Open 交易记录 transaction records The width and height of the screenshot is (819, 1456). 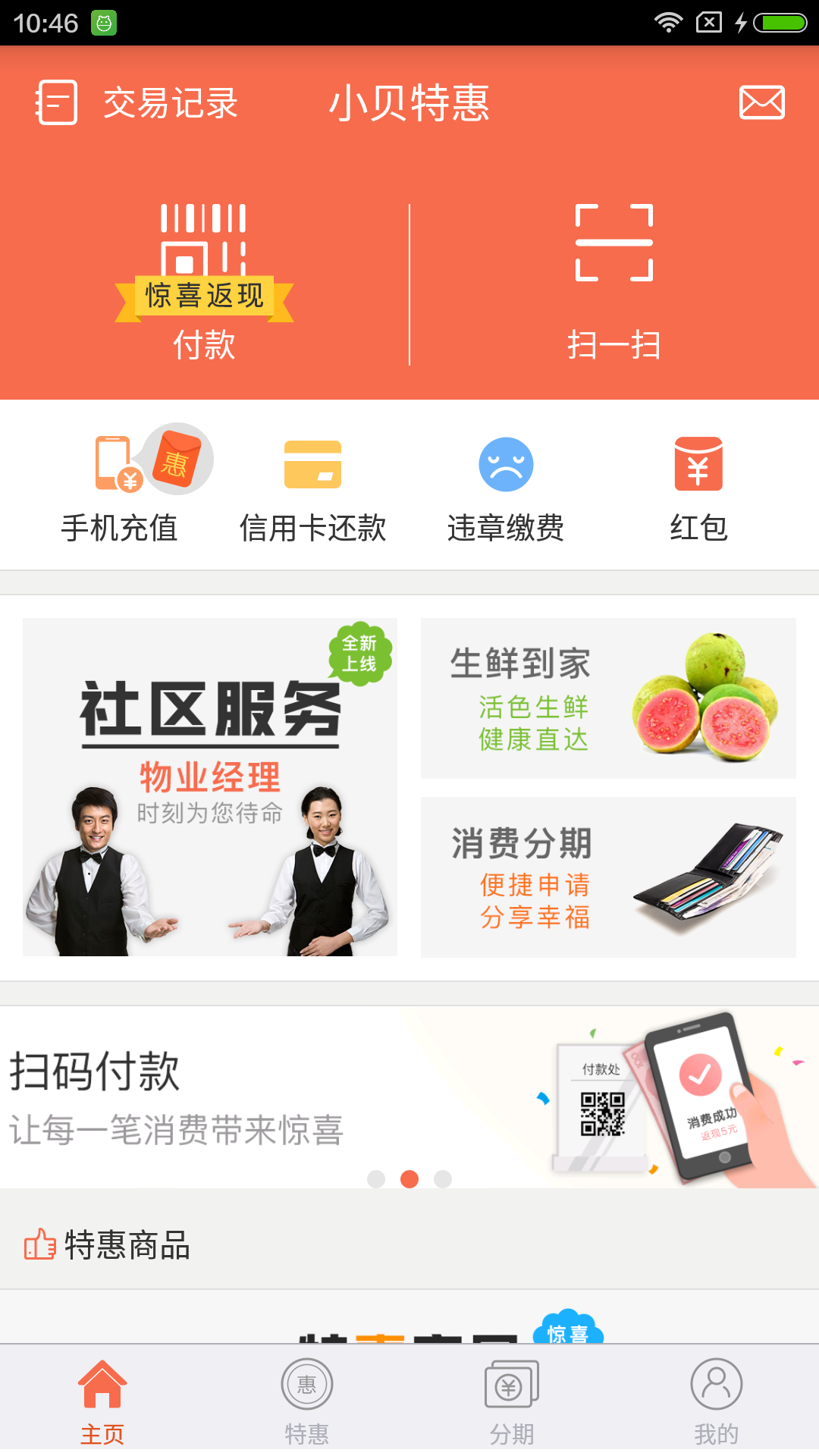(x=138, y=102)
